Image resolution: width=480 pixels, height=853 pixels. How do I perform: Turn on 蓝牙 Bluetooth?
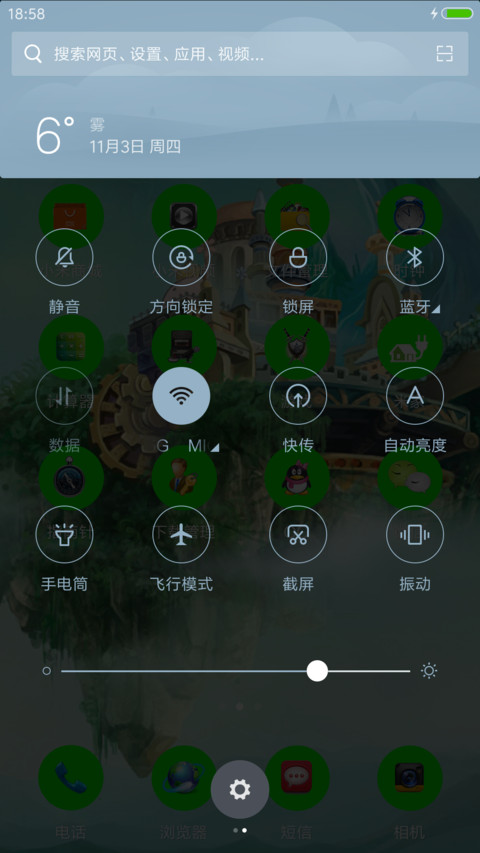(415, 257)
